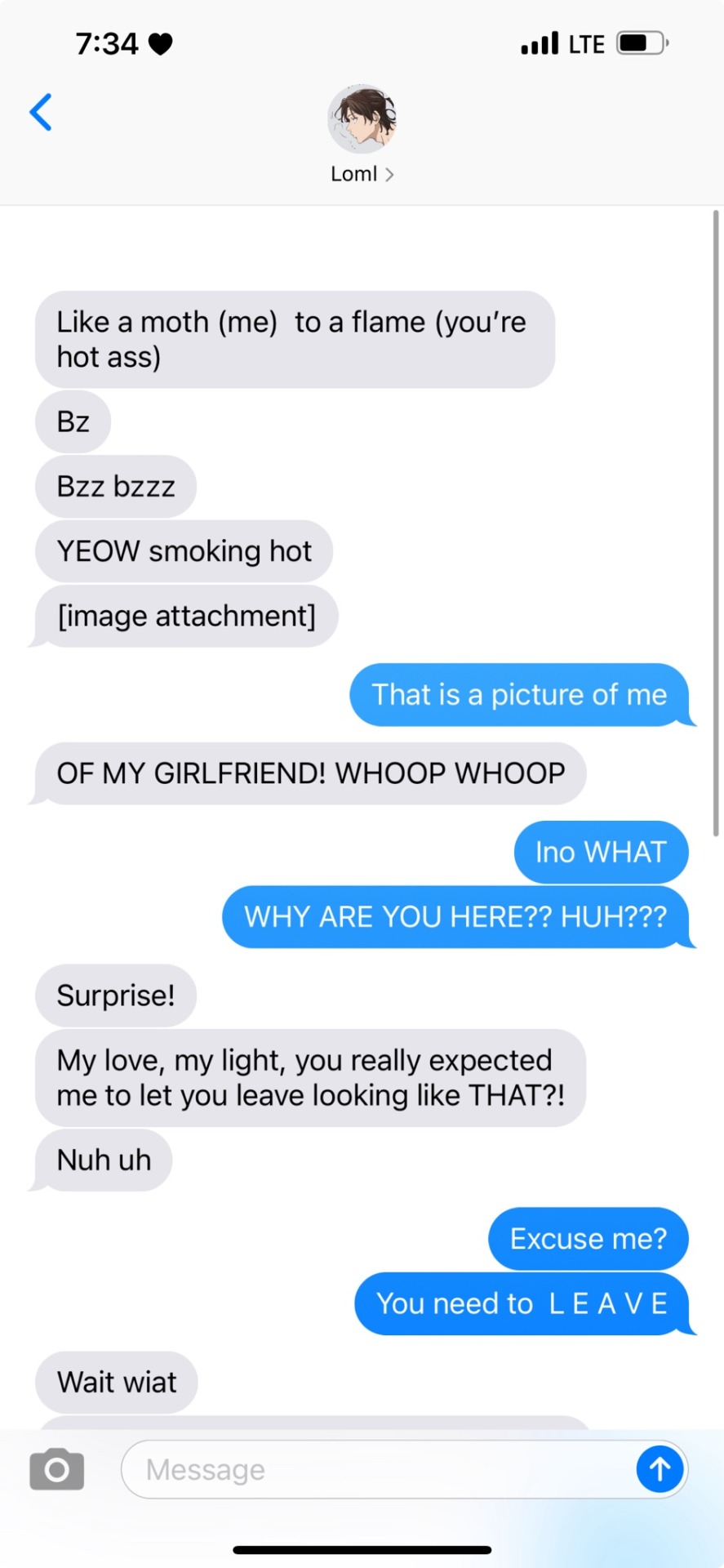Open the camera to attach a photo
Image resolution: width=724 pixels, height=1568 pixels.
56,1469
